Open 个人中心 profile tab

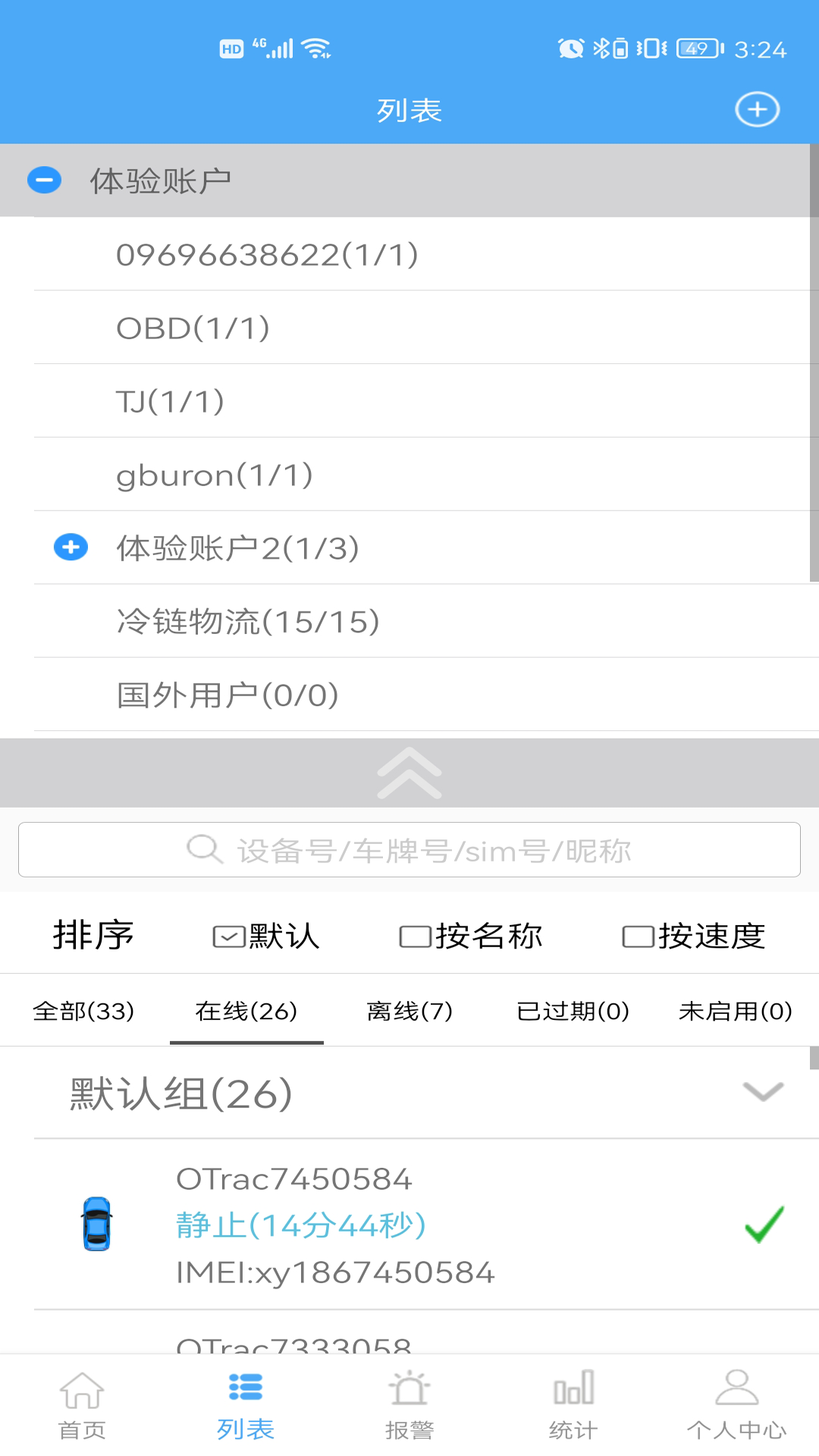pos(736,1405)
